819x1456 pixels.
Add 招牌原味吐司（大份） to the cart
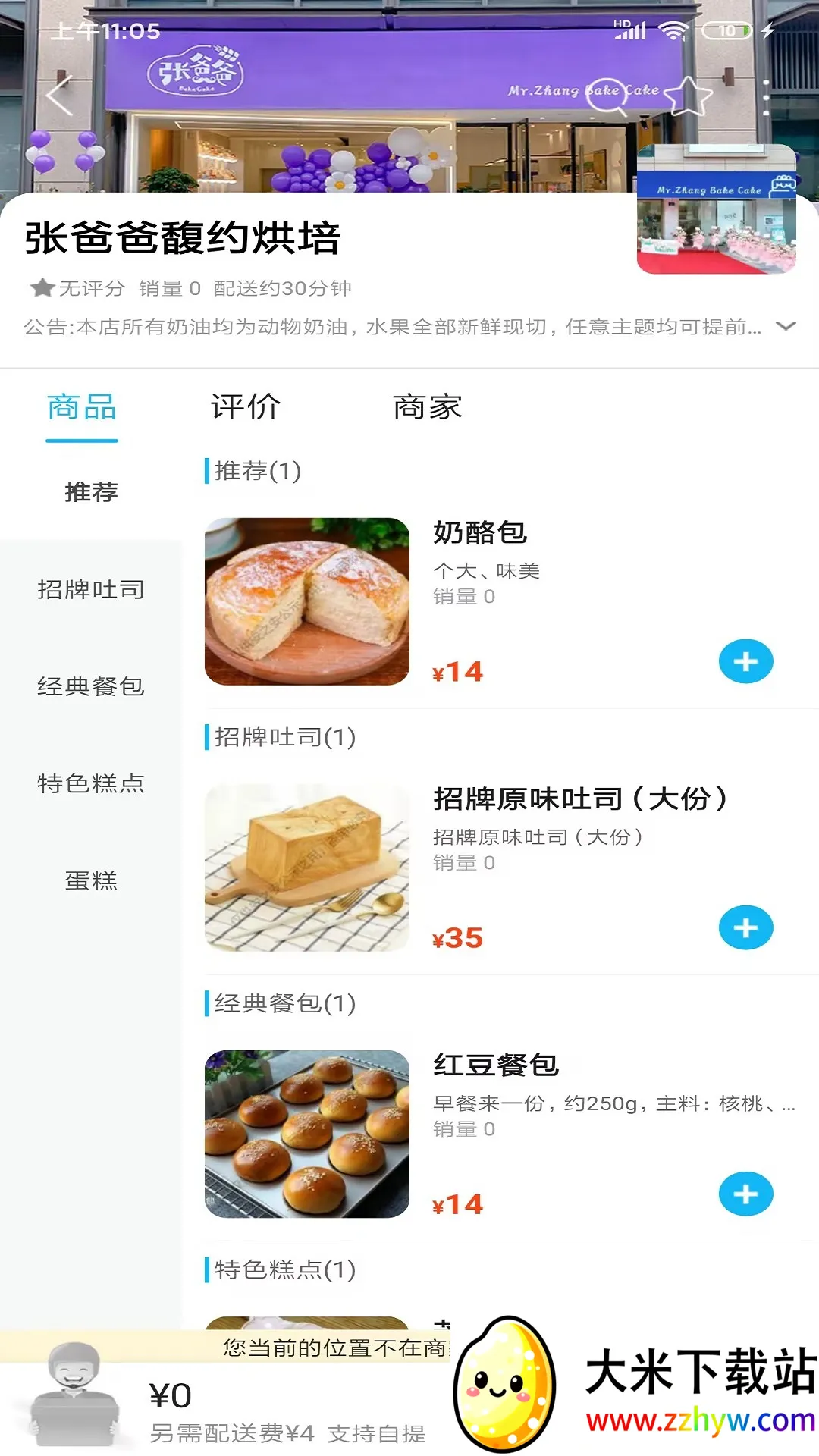(745, 927)
